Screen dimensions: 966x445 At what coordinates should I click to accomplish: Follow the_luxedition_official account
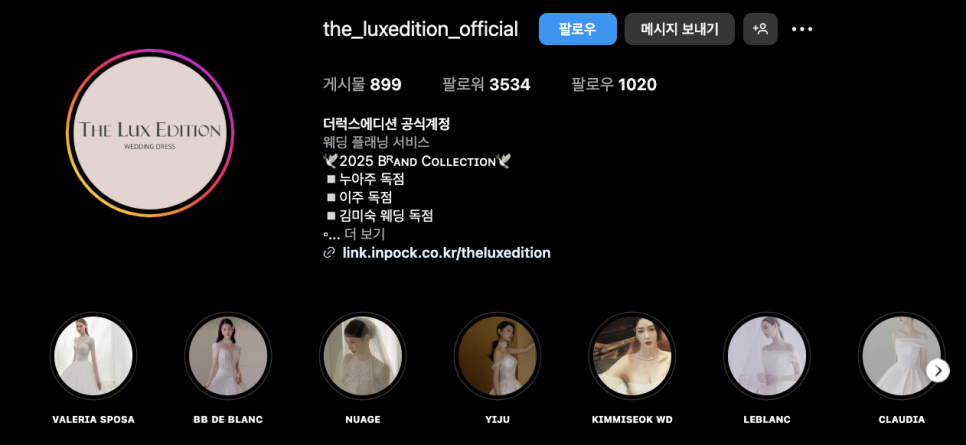[x=577, y=29]
